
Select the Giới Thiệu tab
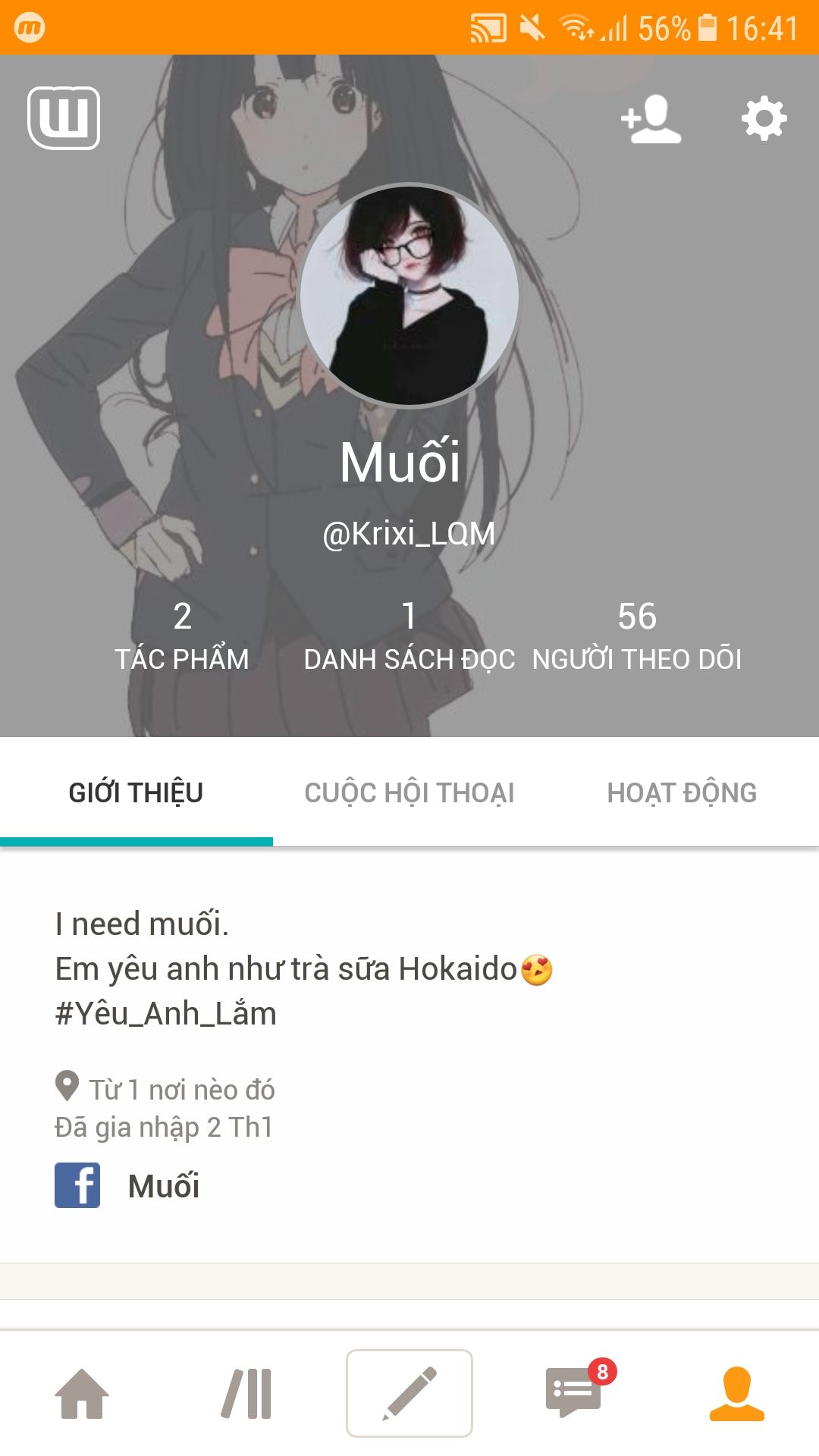(x=136, y=792)
